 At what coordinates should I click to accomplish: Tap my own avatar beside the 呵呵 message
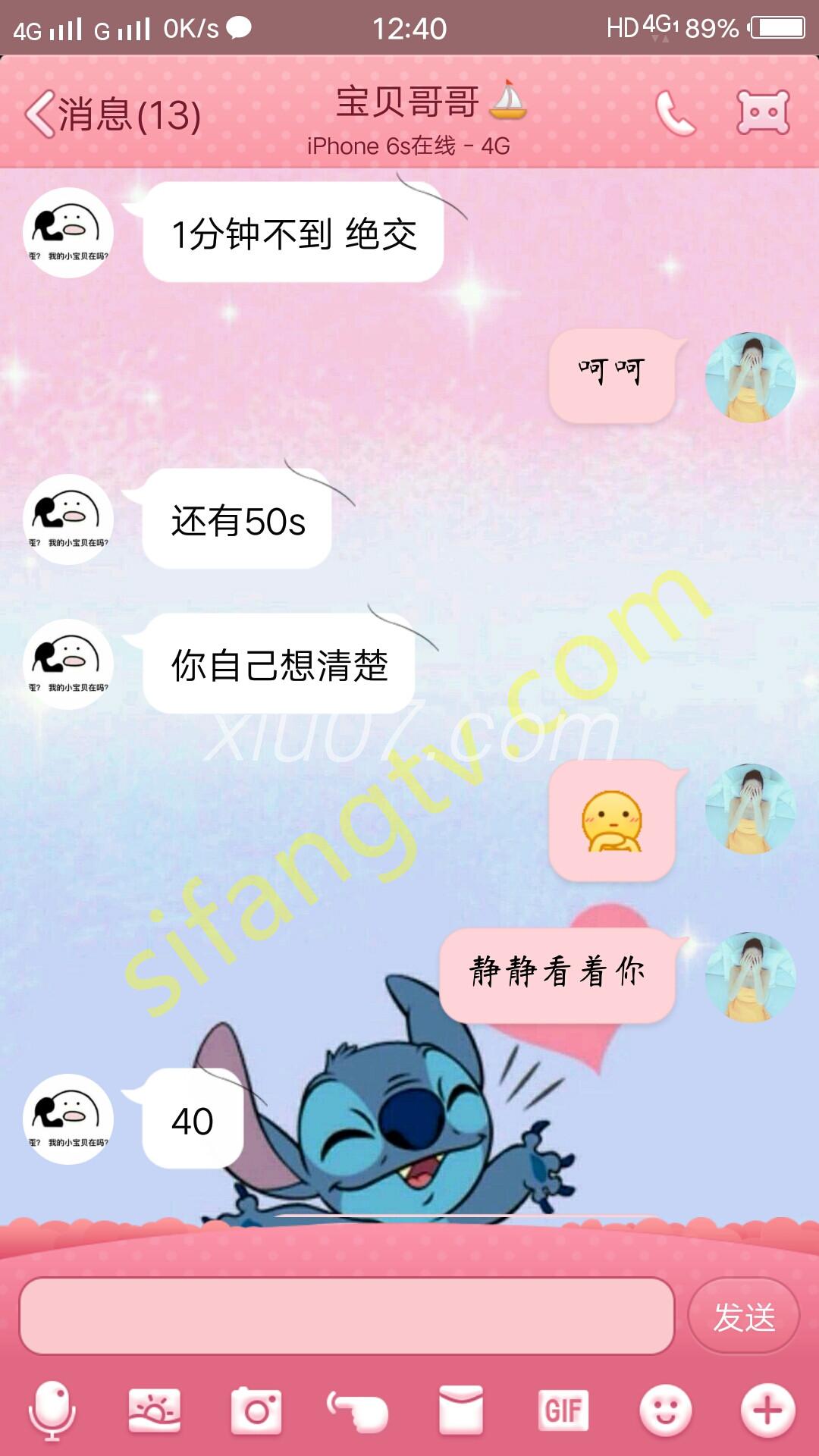click(750, 378)
